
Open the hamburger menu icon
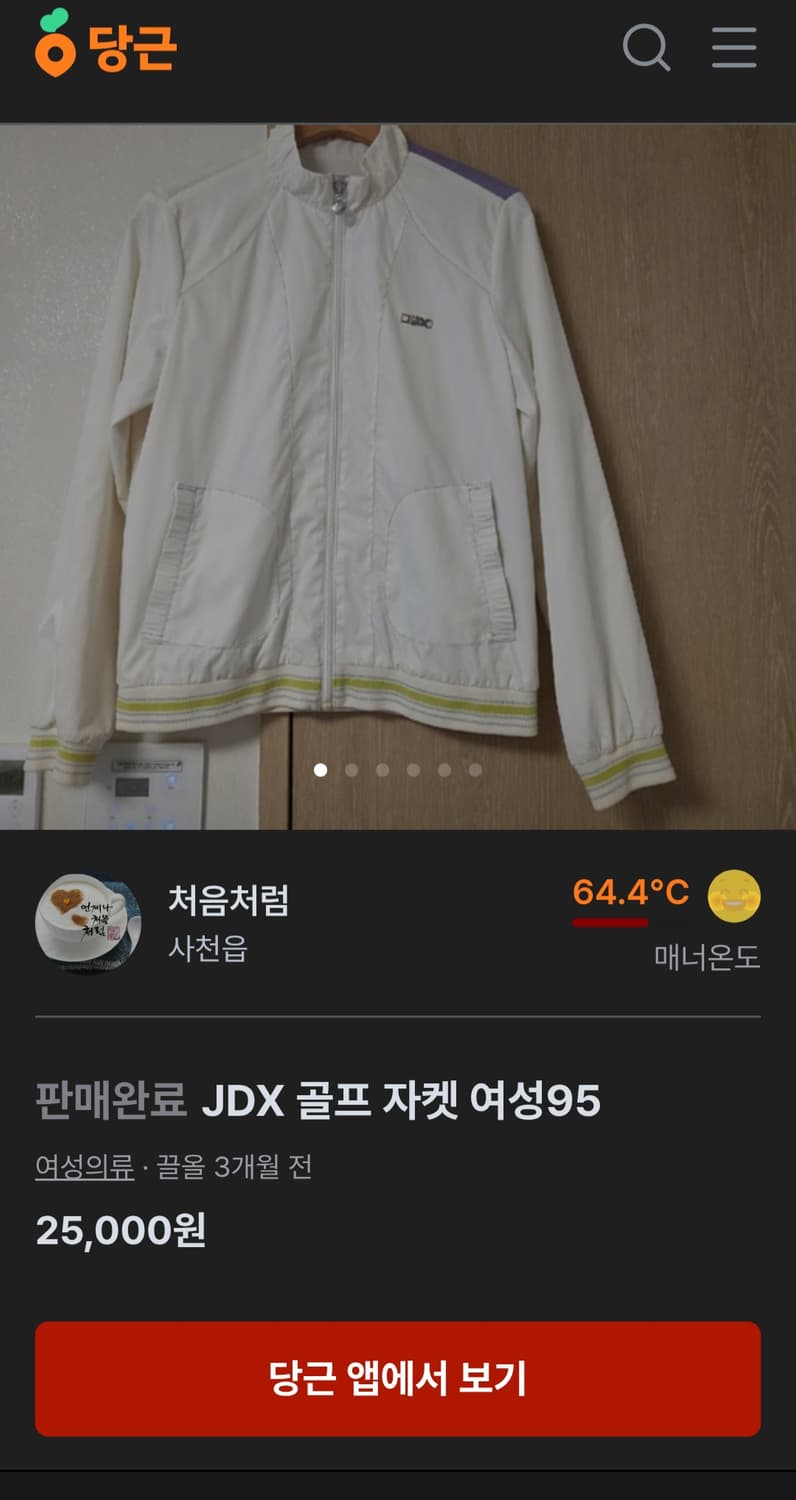pos(733,49)
